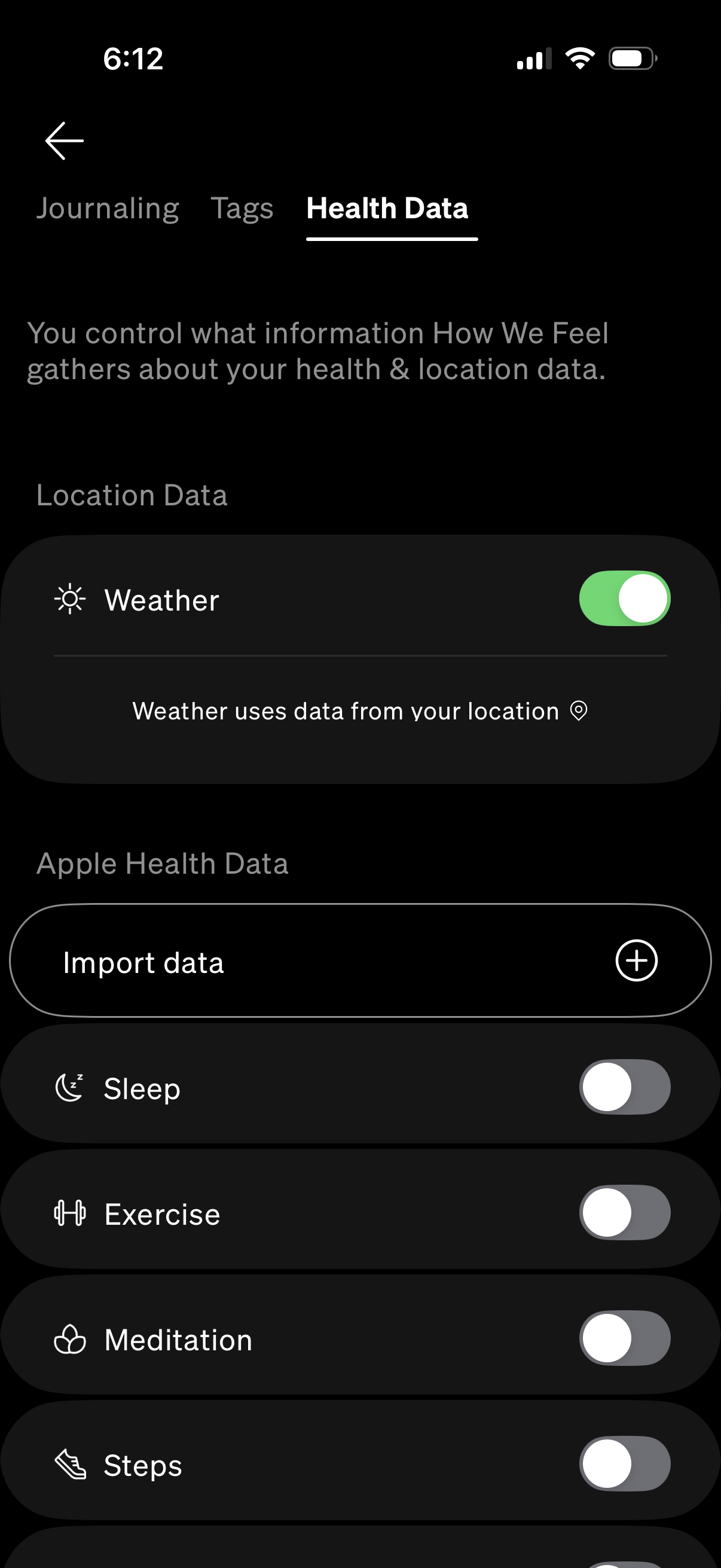Image resolution: width=721 pixels, height=1568 pixels.
Task: Select the Health Data tab
Action: pos(387,209)
